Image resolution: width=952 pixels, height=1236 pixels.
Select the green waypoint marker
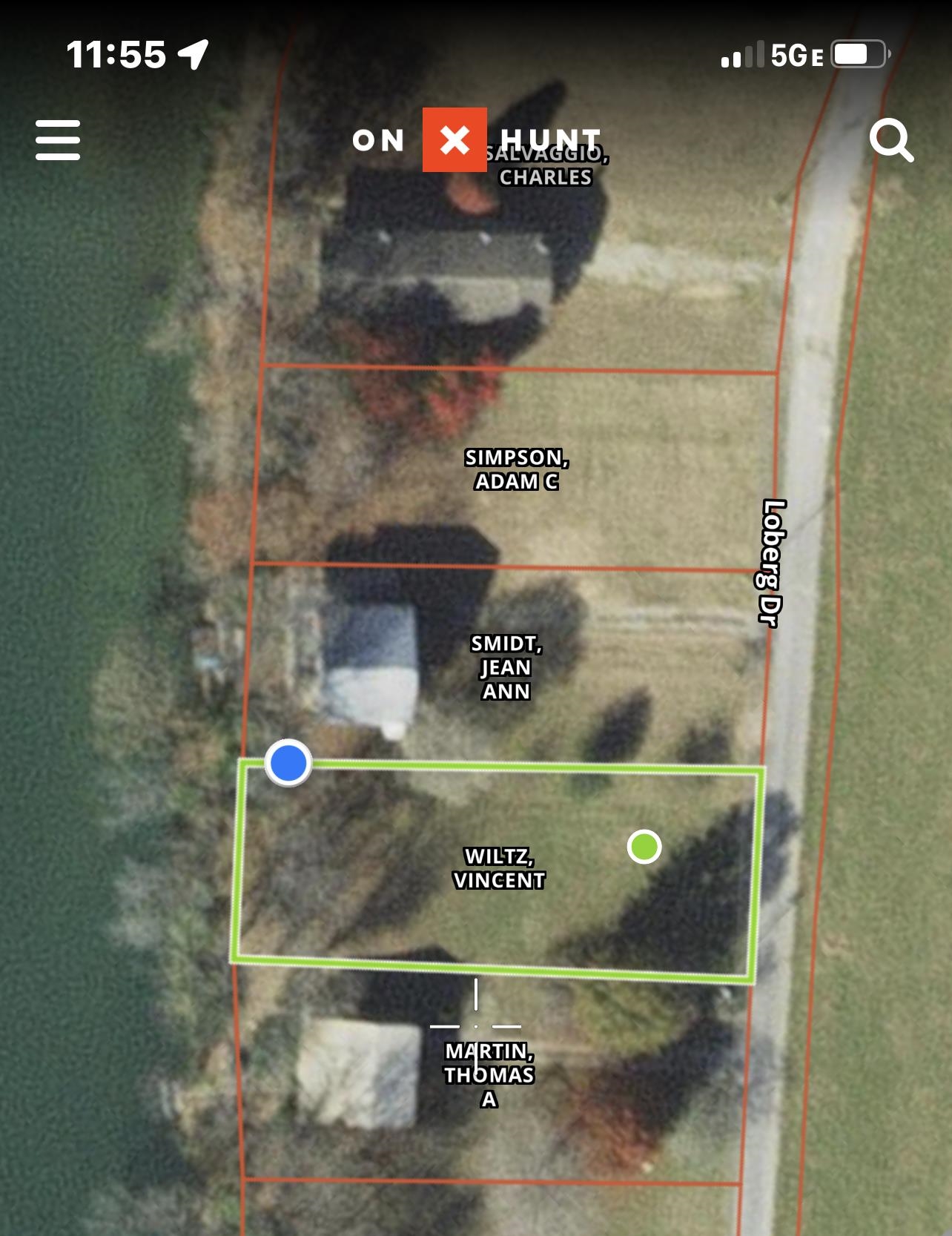coord(644,847)
